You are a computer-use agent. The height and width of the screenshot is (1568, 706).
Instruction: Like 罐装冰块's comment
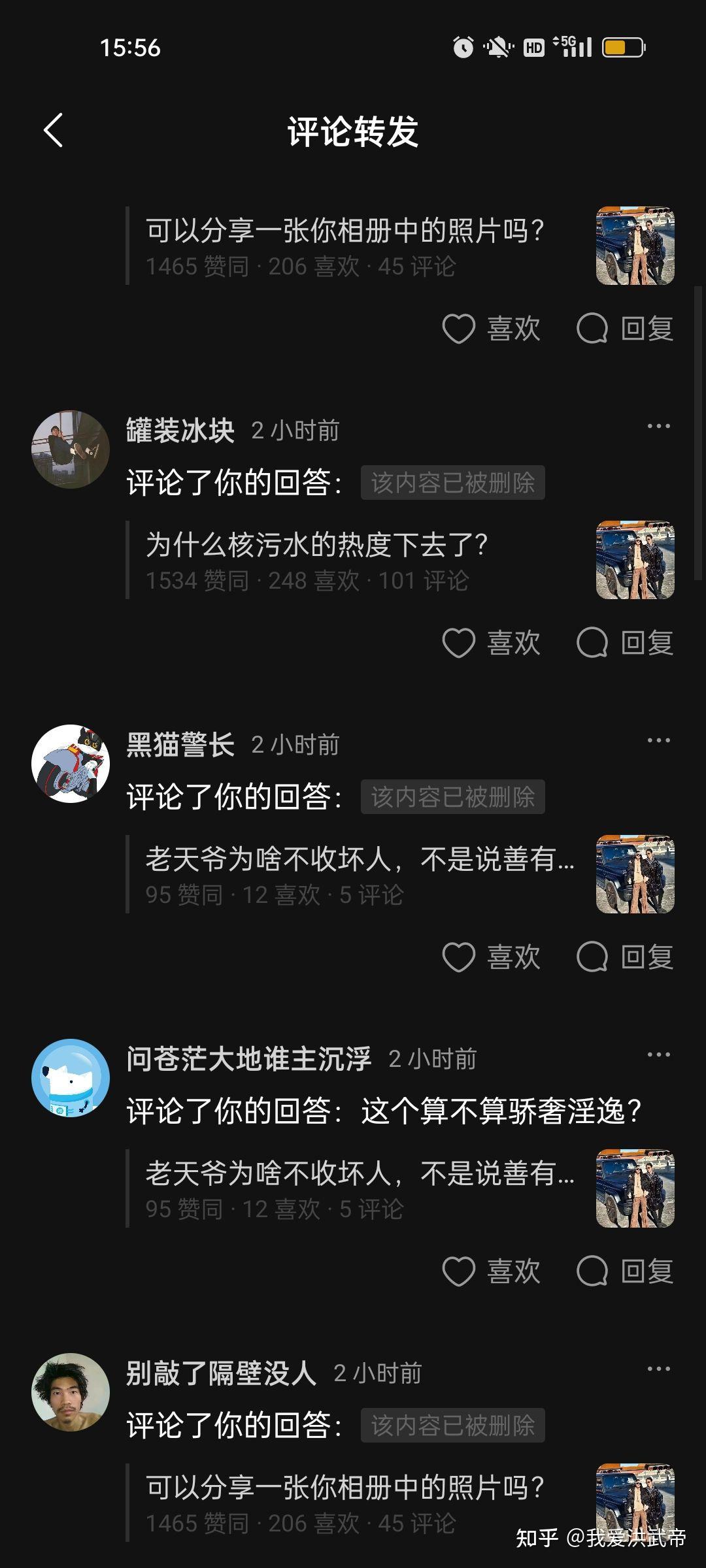(x=492, y=643)
